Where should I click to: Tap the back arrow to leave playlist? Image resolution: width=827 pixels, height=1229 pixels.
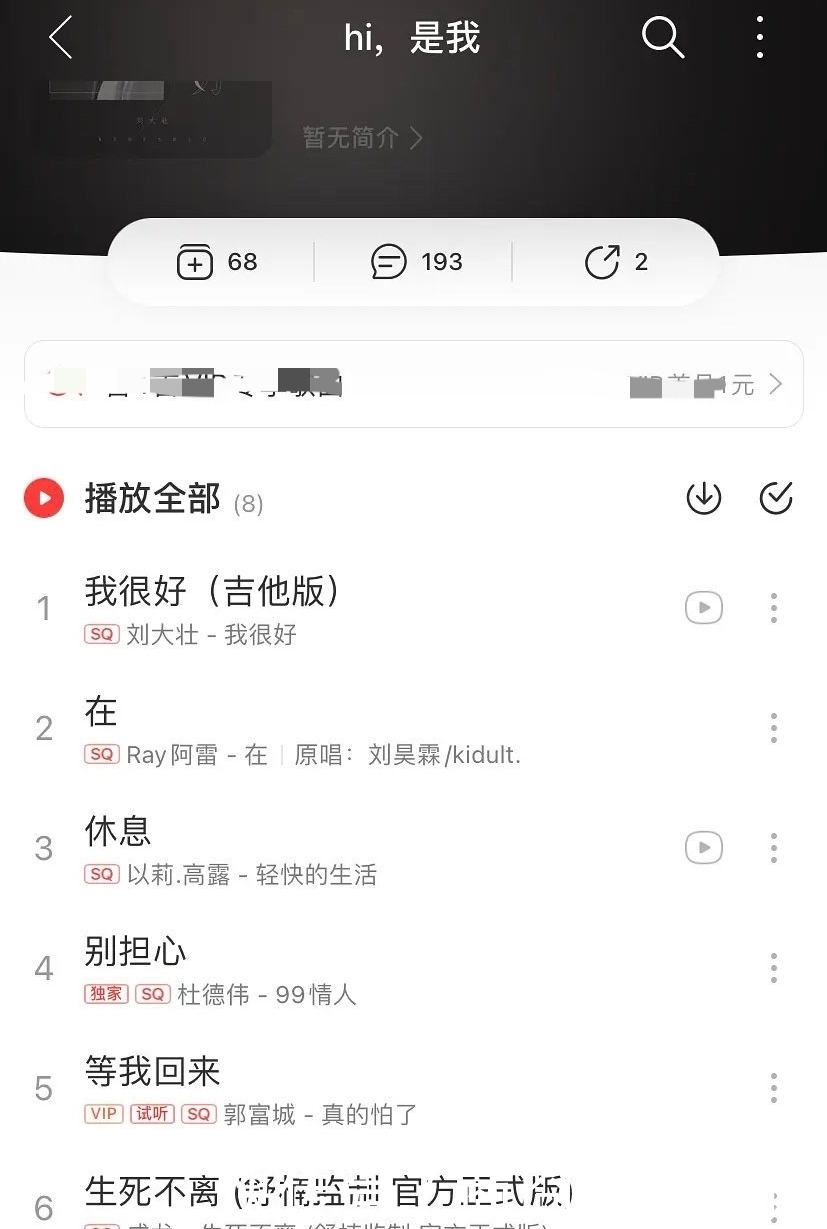60,37
